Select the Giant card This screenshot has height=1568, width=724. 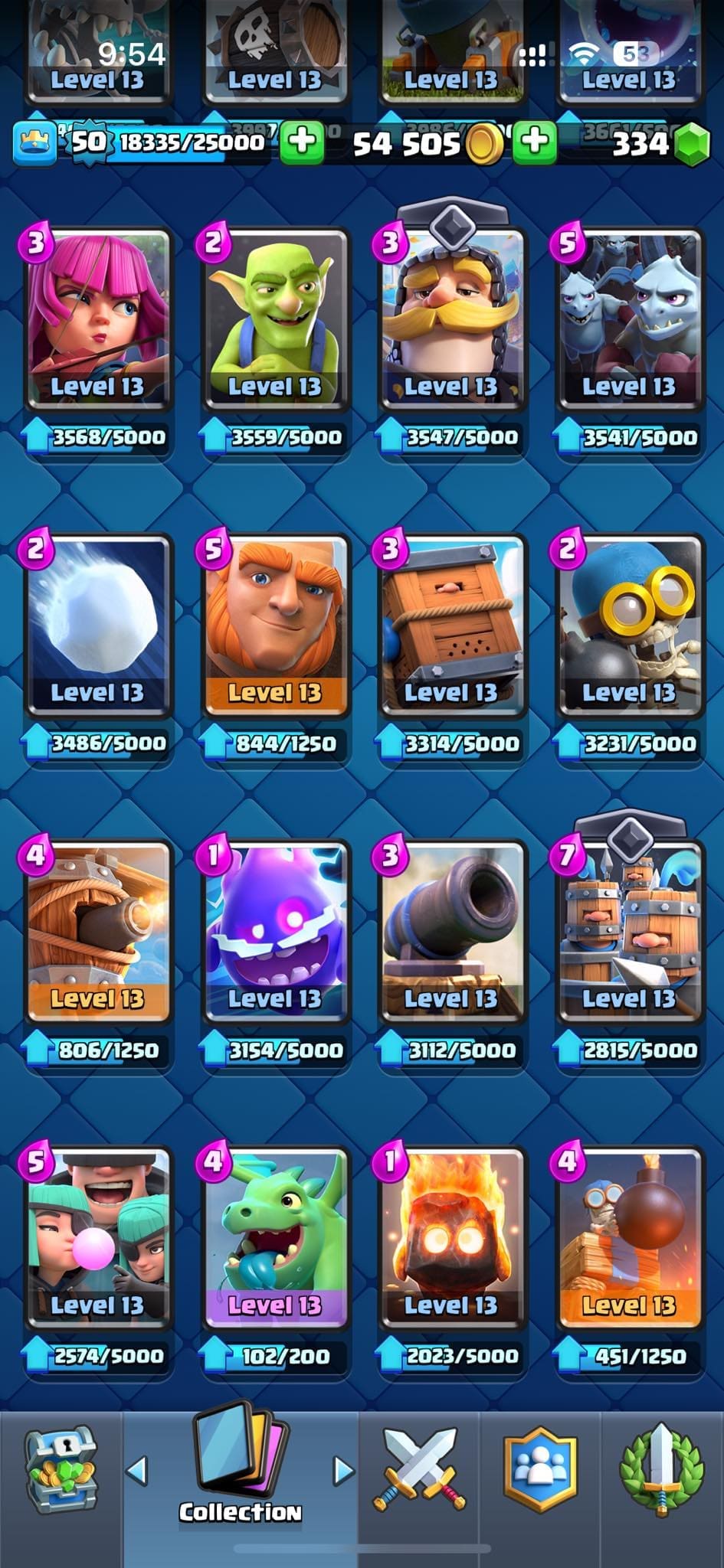coord(274,626)
